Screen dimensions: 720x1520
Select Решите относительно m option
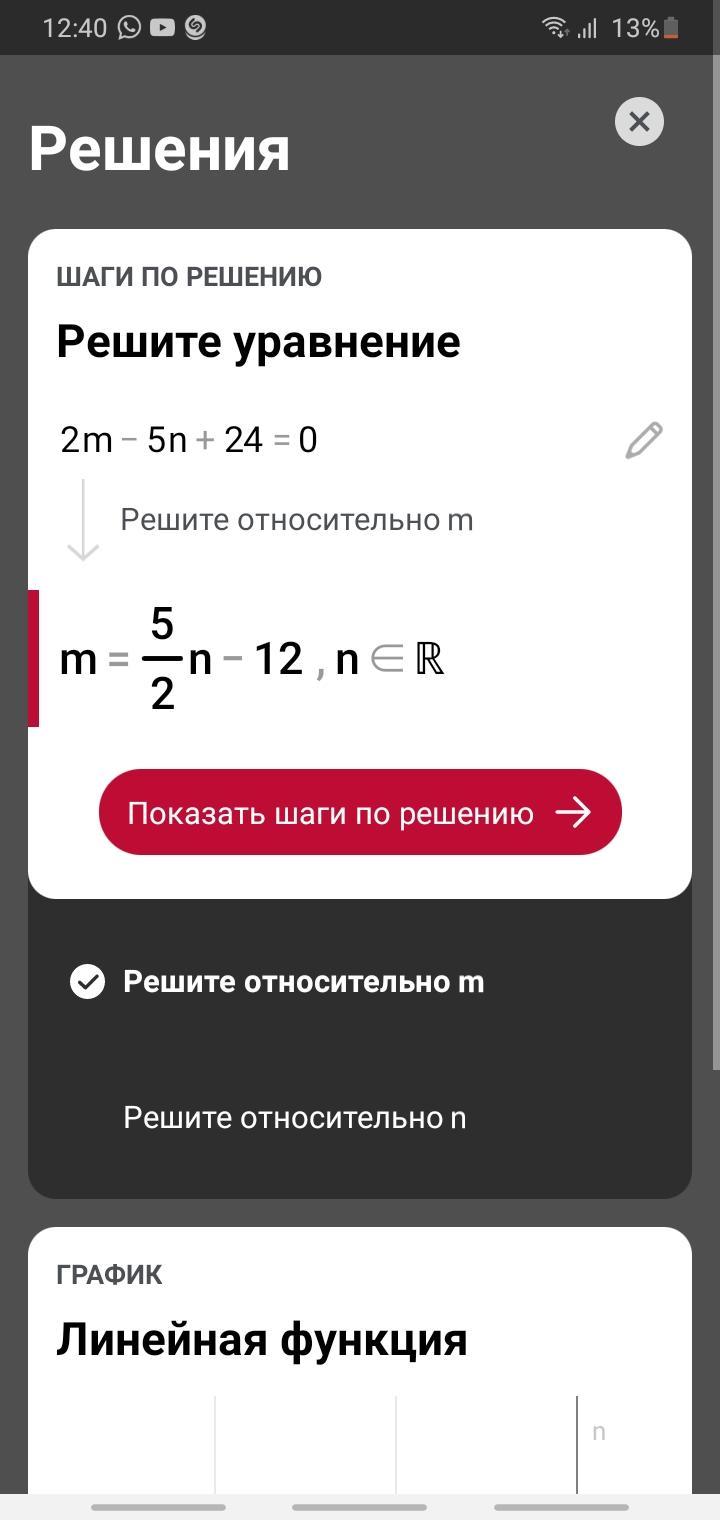click(303, 982)
